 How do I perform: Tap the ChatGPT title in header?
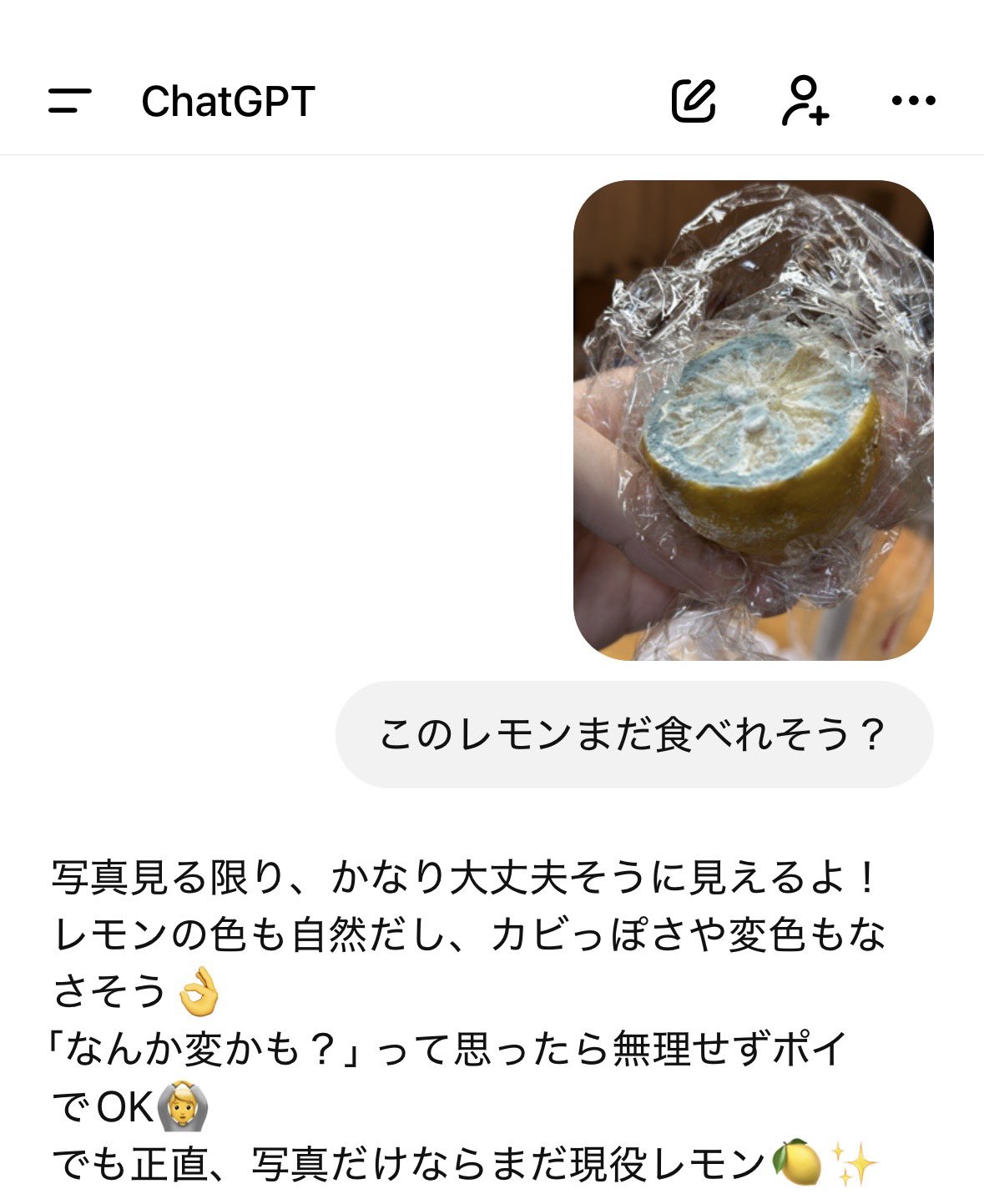[228, 102]
